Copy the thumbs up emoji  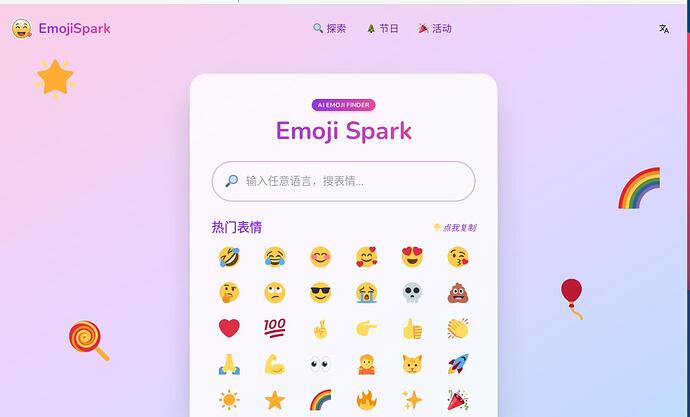412,328
